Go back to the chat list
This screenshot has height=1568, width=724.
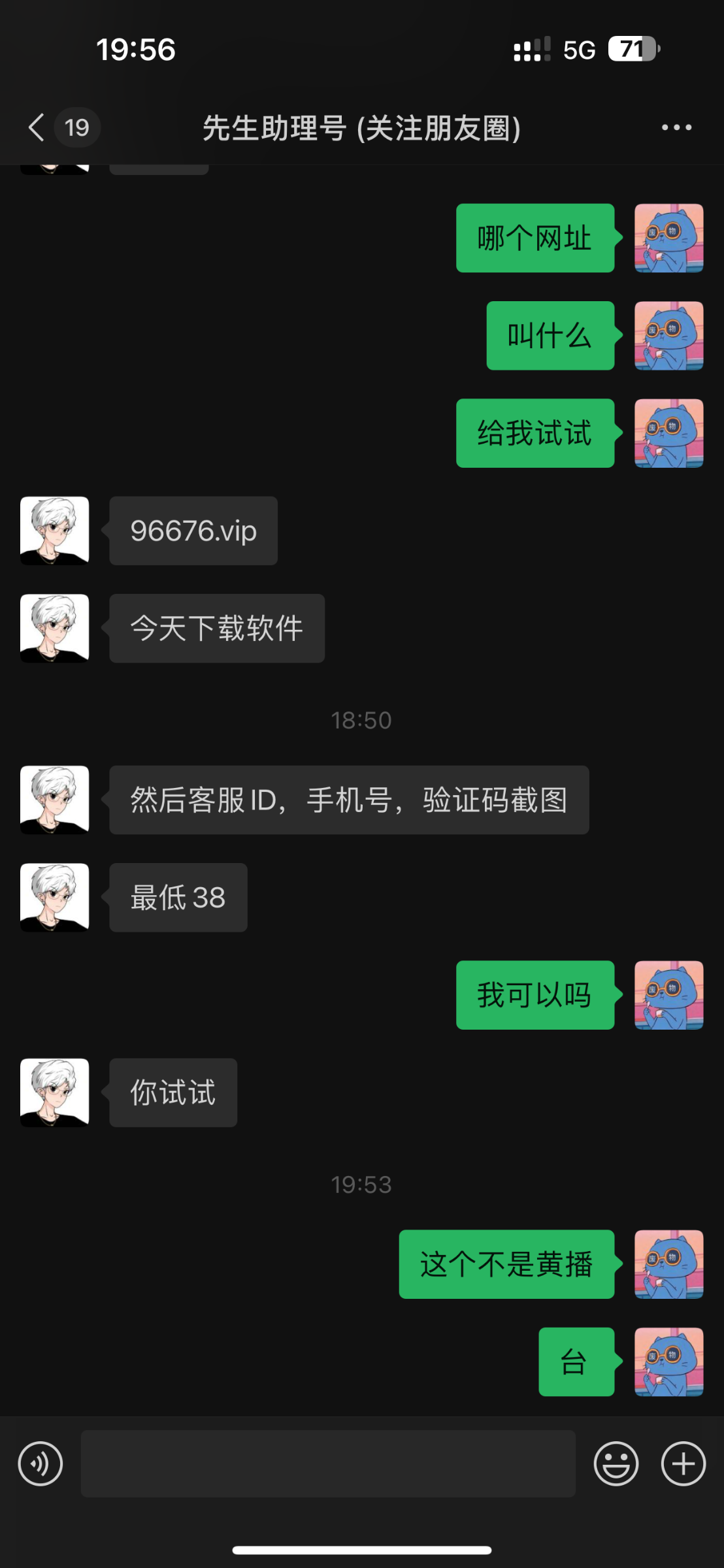[38, 127]
